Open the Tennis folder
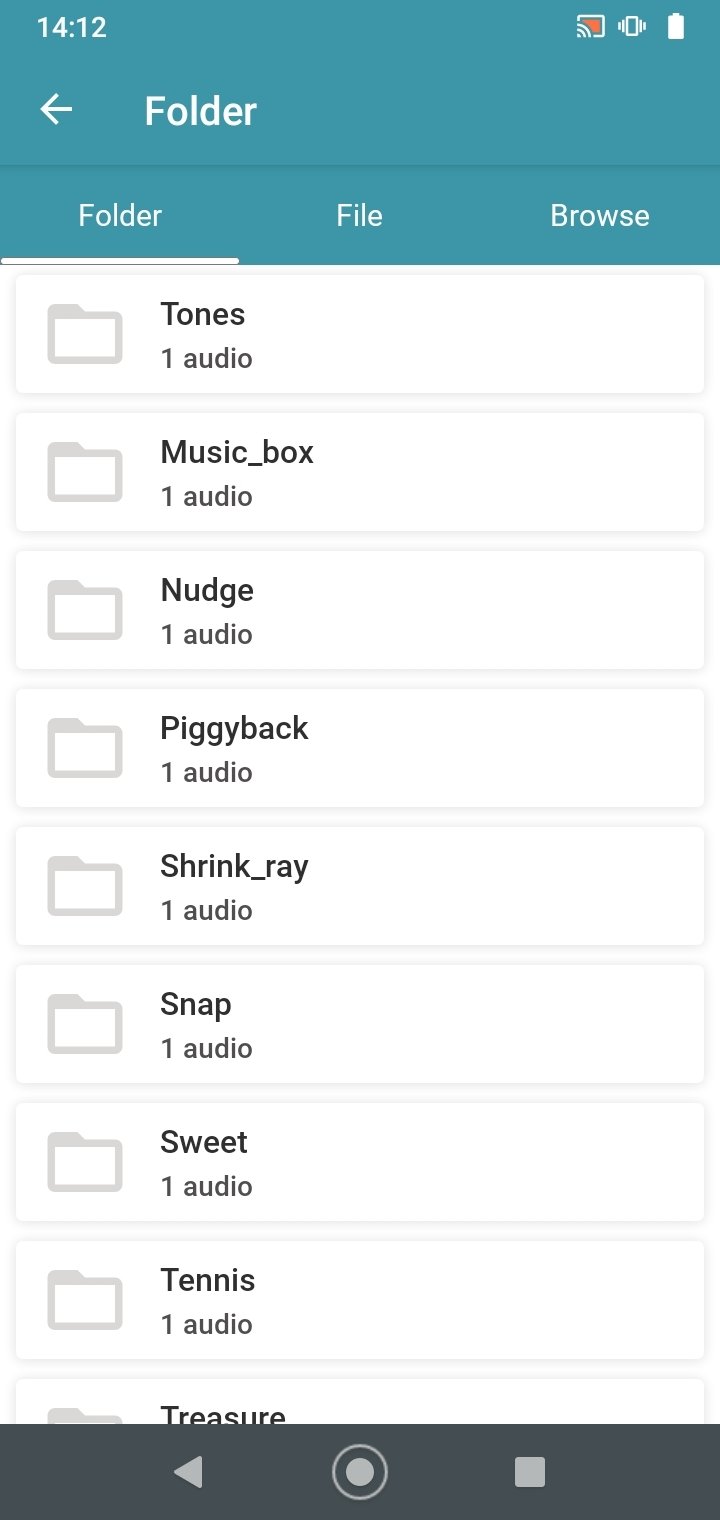720x1520 pixels. tap(360, 1300)
